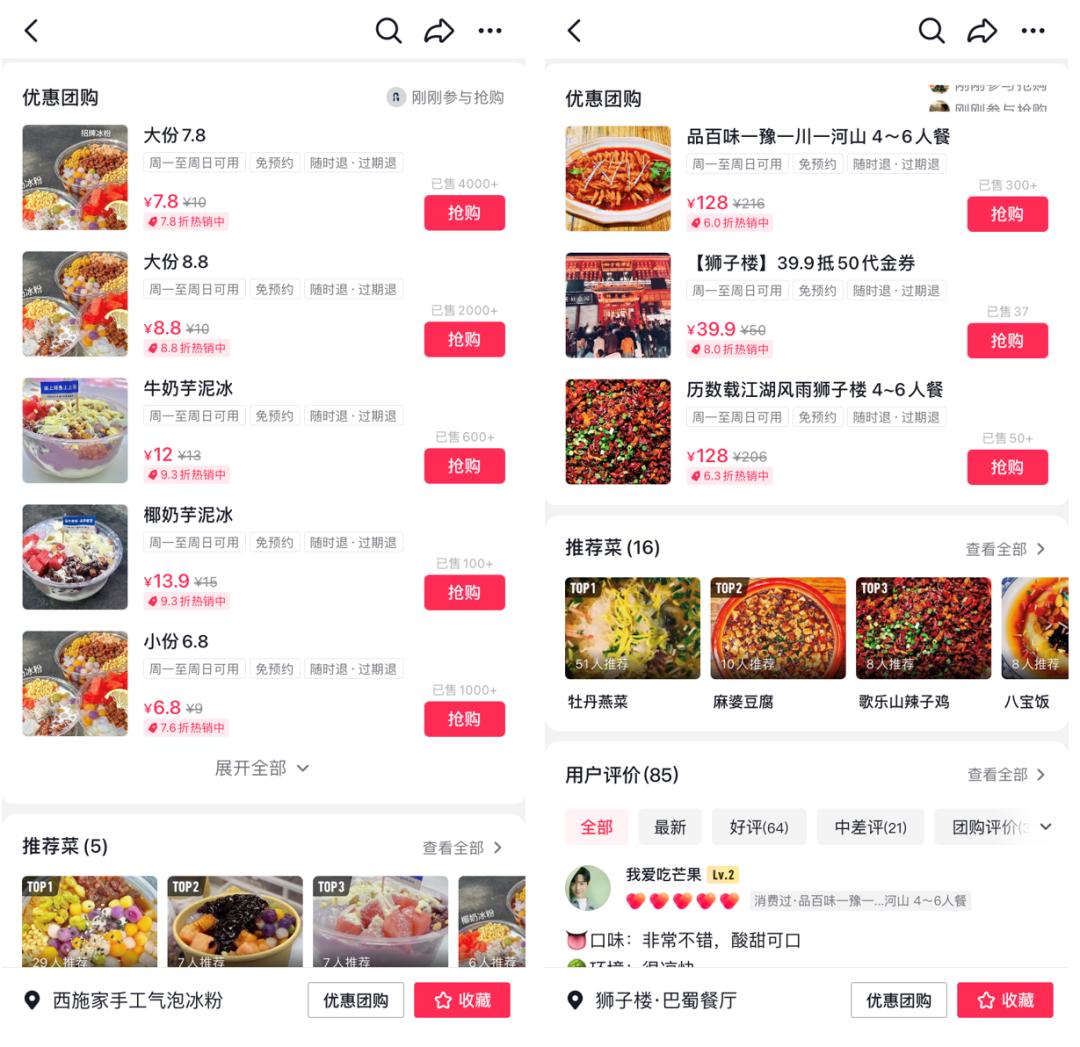Buy the 【狮子楼】39.9抵50代金券
The height and width of the screenshot is (1047, 1080).
1007,340
